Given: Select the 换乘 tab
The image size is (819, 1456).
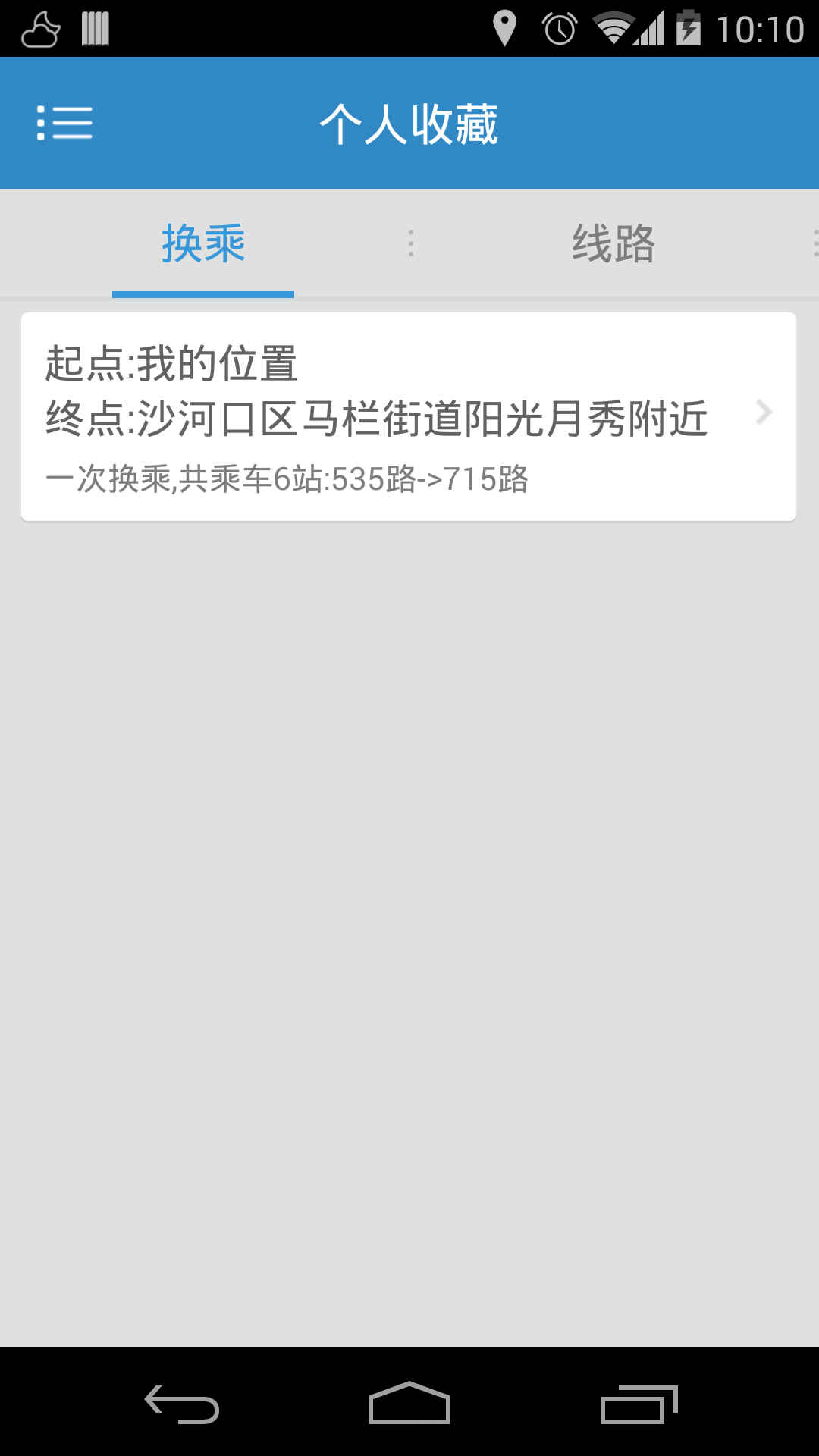Looking at the screenshot, I should [x=203, y=243].
